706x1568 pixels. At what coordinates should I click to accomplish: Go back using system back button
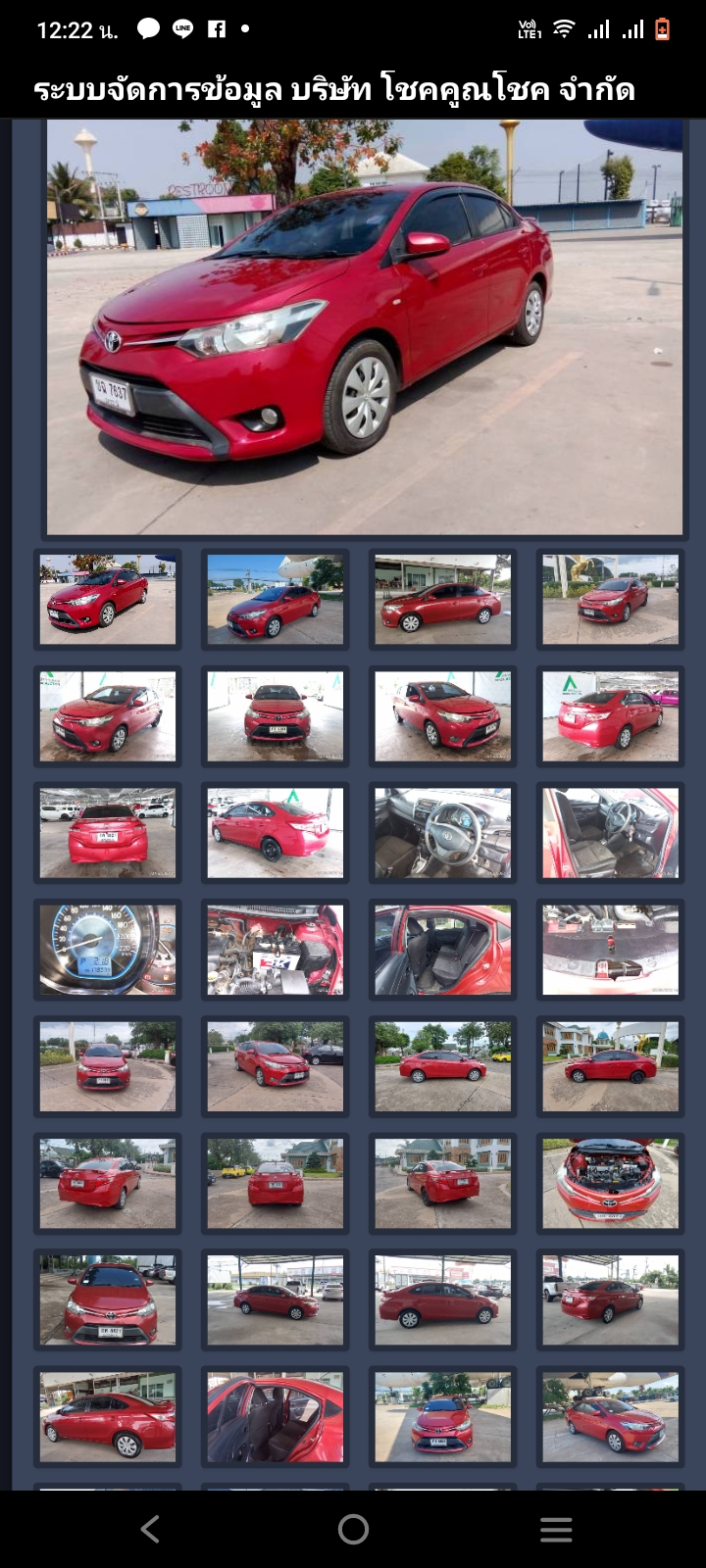click(x=150, y=1529)
